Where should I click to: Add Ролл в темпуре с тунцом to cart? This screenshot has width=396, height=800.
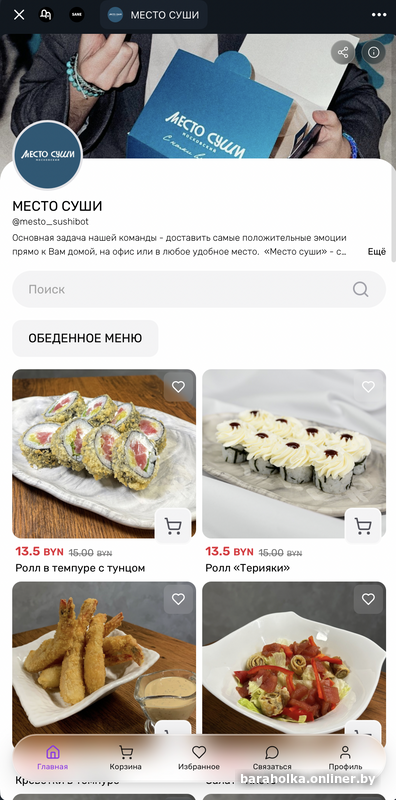pyautogui.click(x=174, y=526)
